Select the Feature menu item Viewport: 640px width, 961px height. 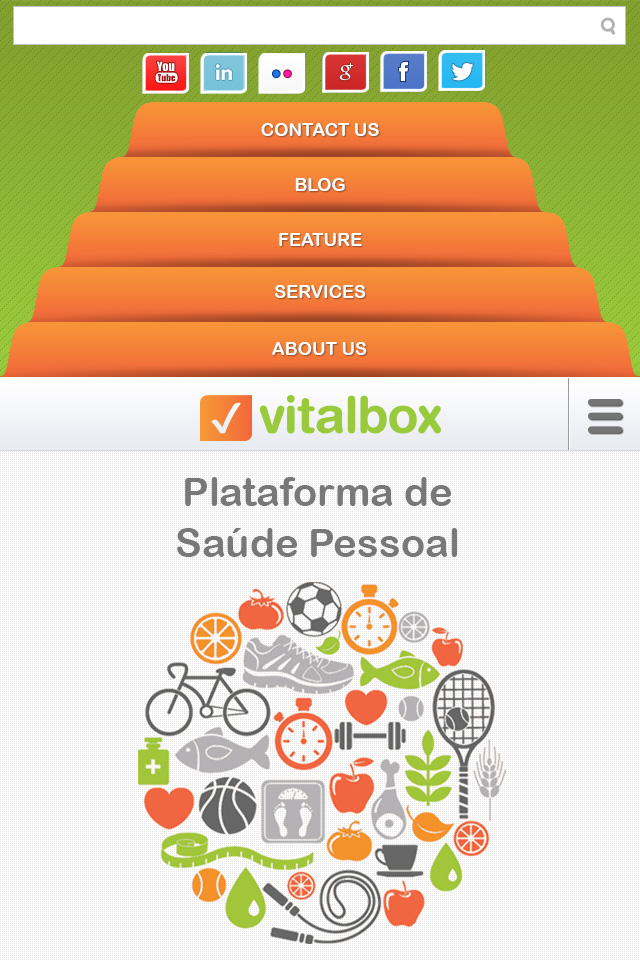[320, 240]
